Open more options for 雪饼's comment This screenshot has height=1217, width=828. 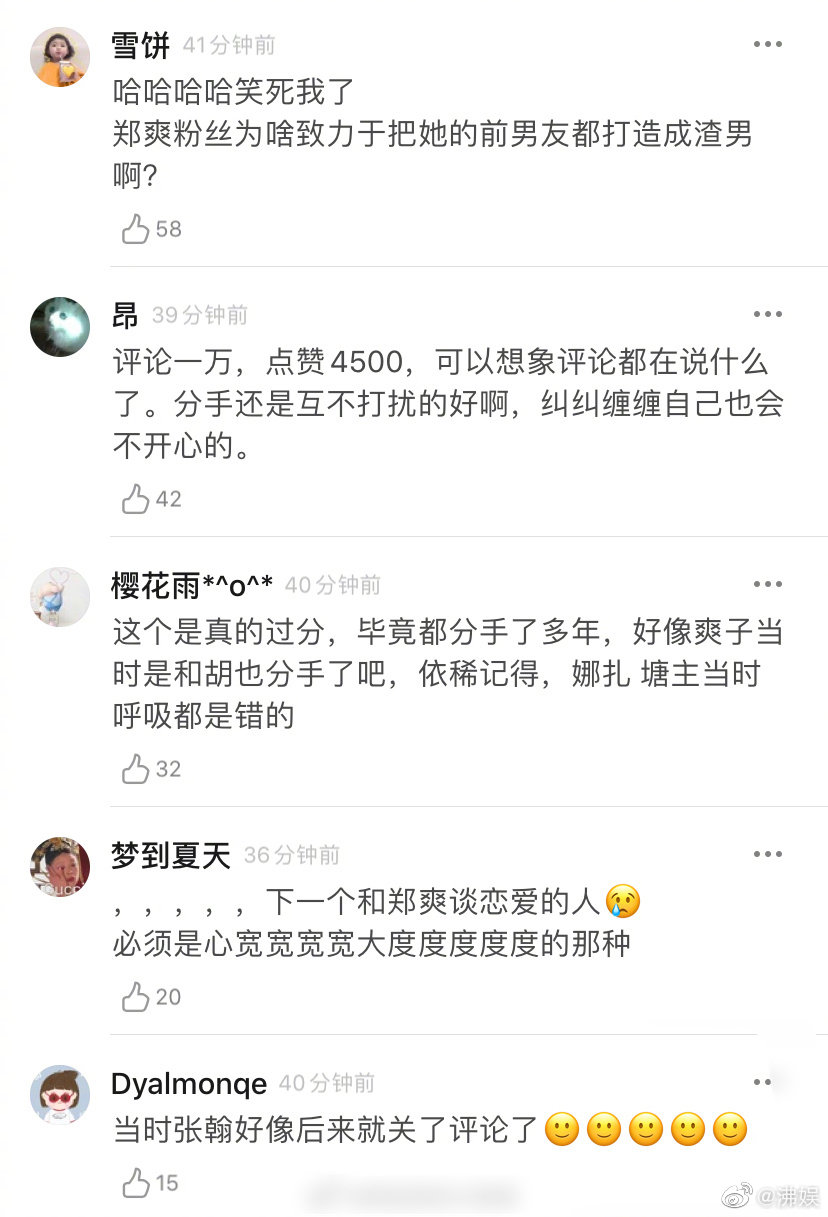(x=767, y=45)
